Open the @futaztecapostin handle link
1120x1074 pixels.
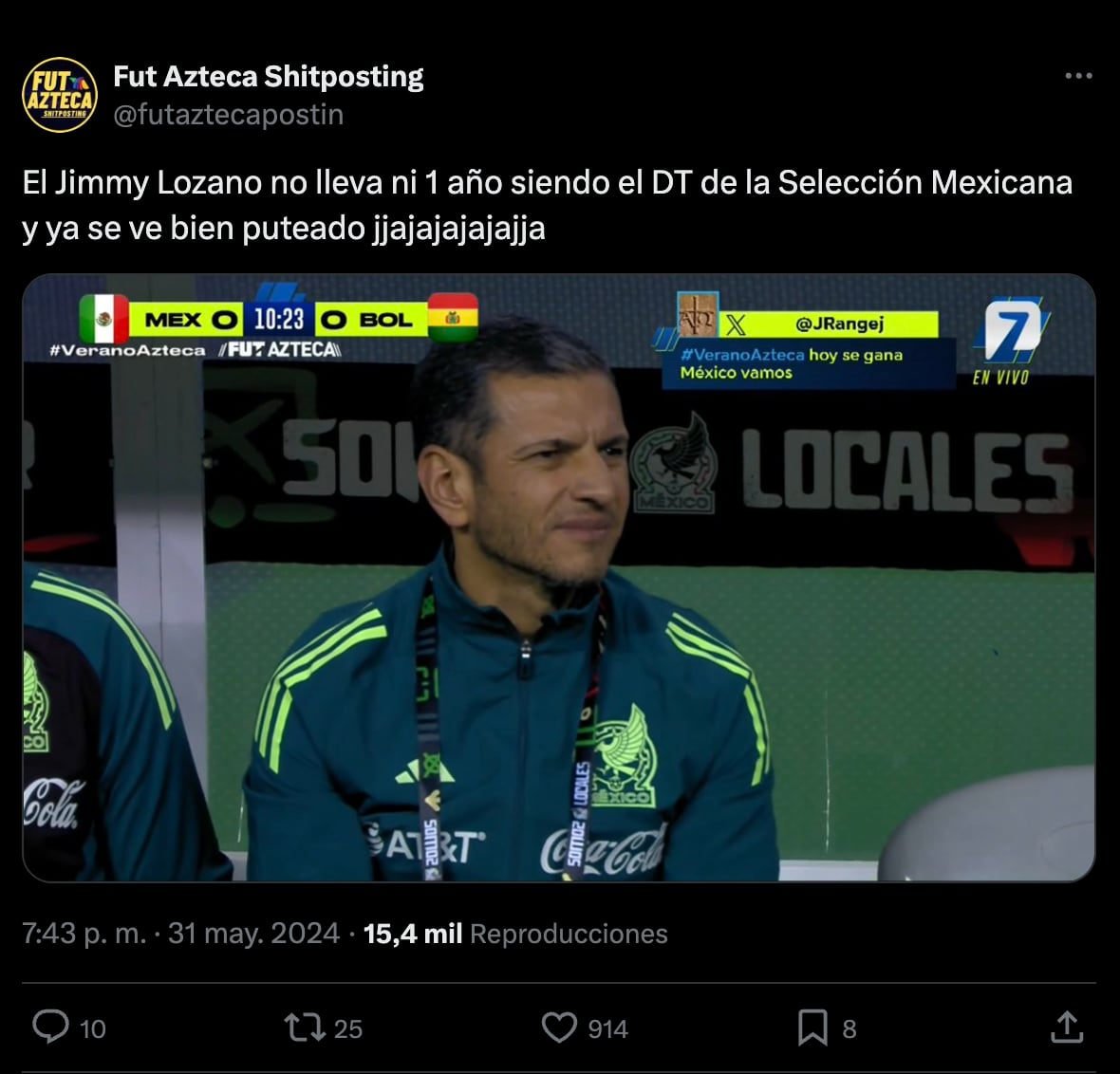228,115
